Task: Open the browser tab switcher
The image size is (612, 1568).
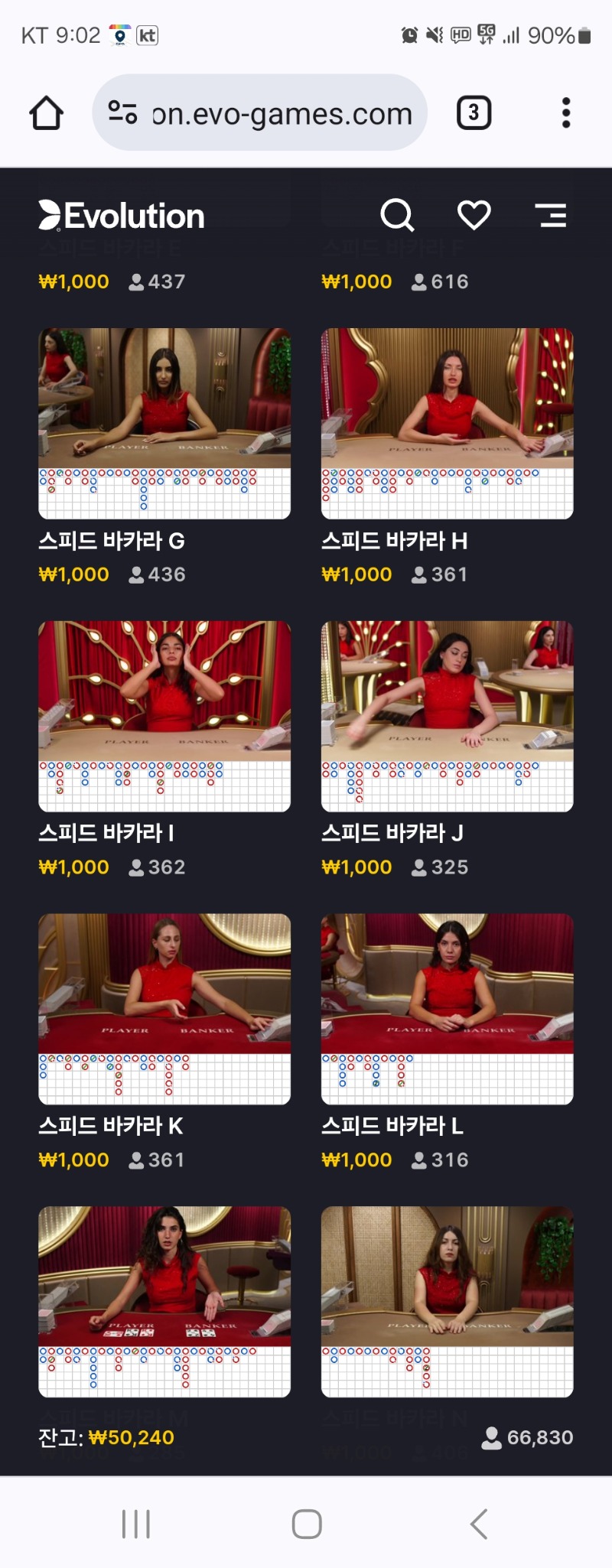Action: coord(474,113)
